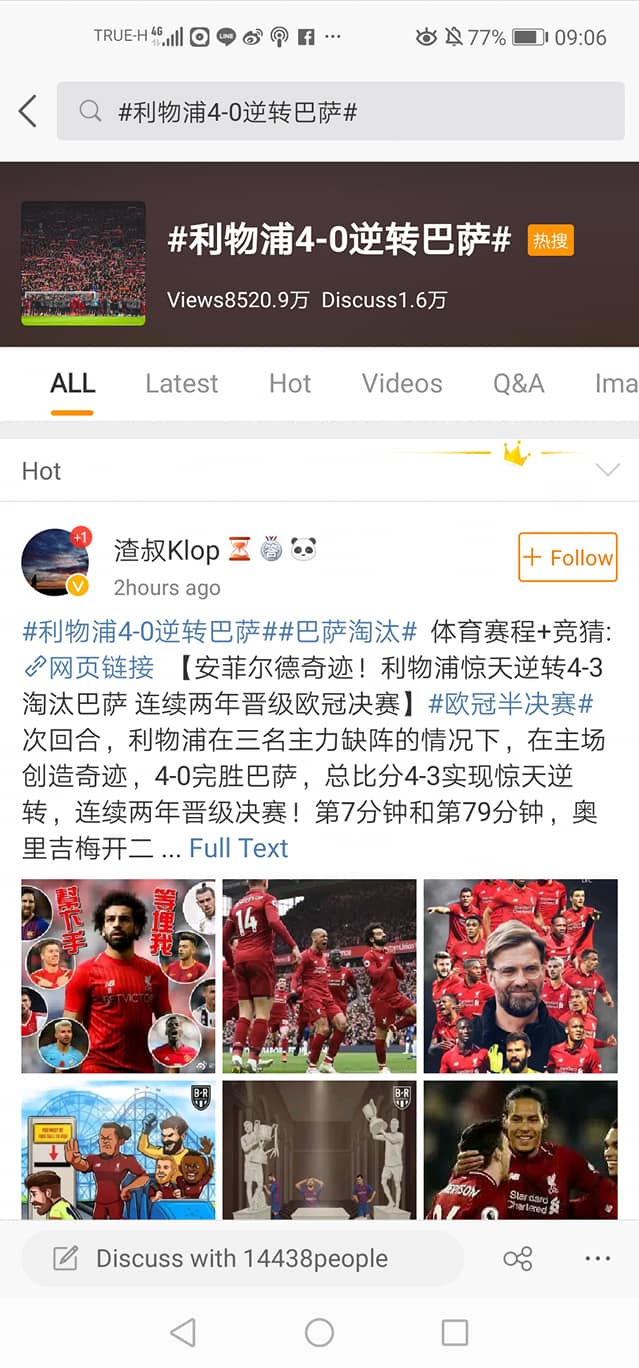Viewport: 639px width, 1368px height.
Task: Open the #欧冠半决赛# hashtag
Action: pyautogui.click(x=511, y=704)
